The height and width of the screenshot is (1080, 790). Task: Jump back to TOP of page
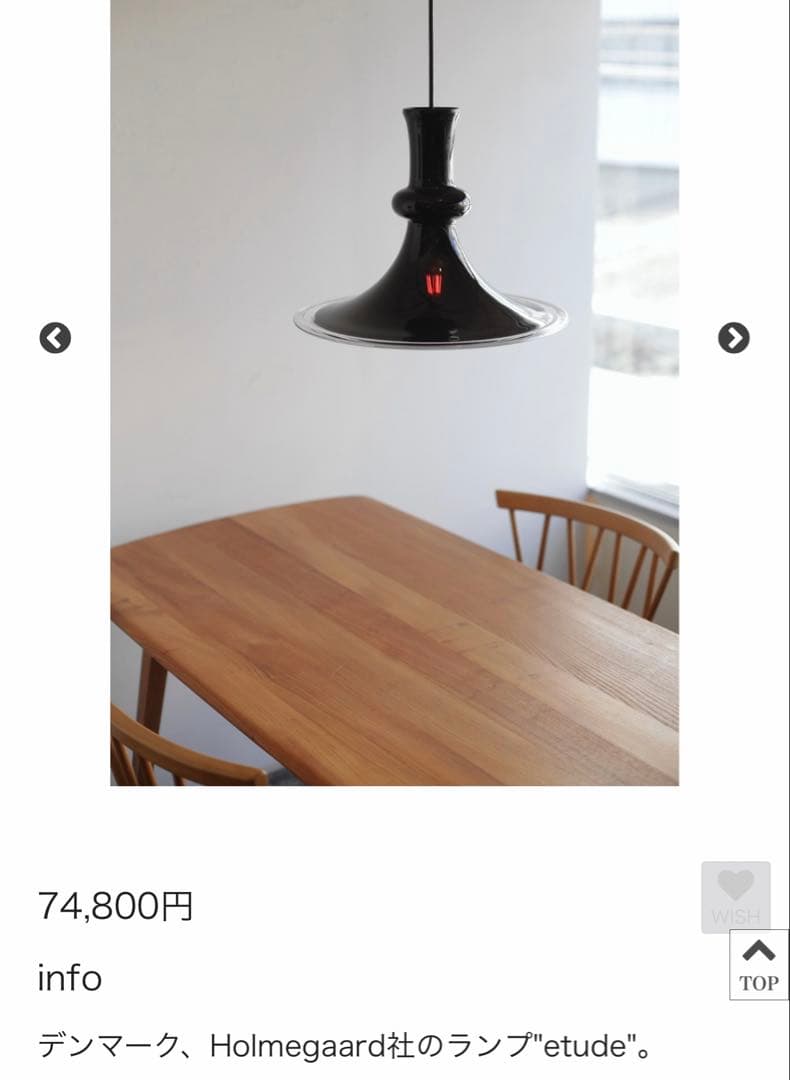(759, 965)
